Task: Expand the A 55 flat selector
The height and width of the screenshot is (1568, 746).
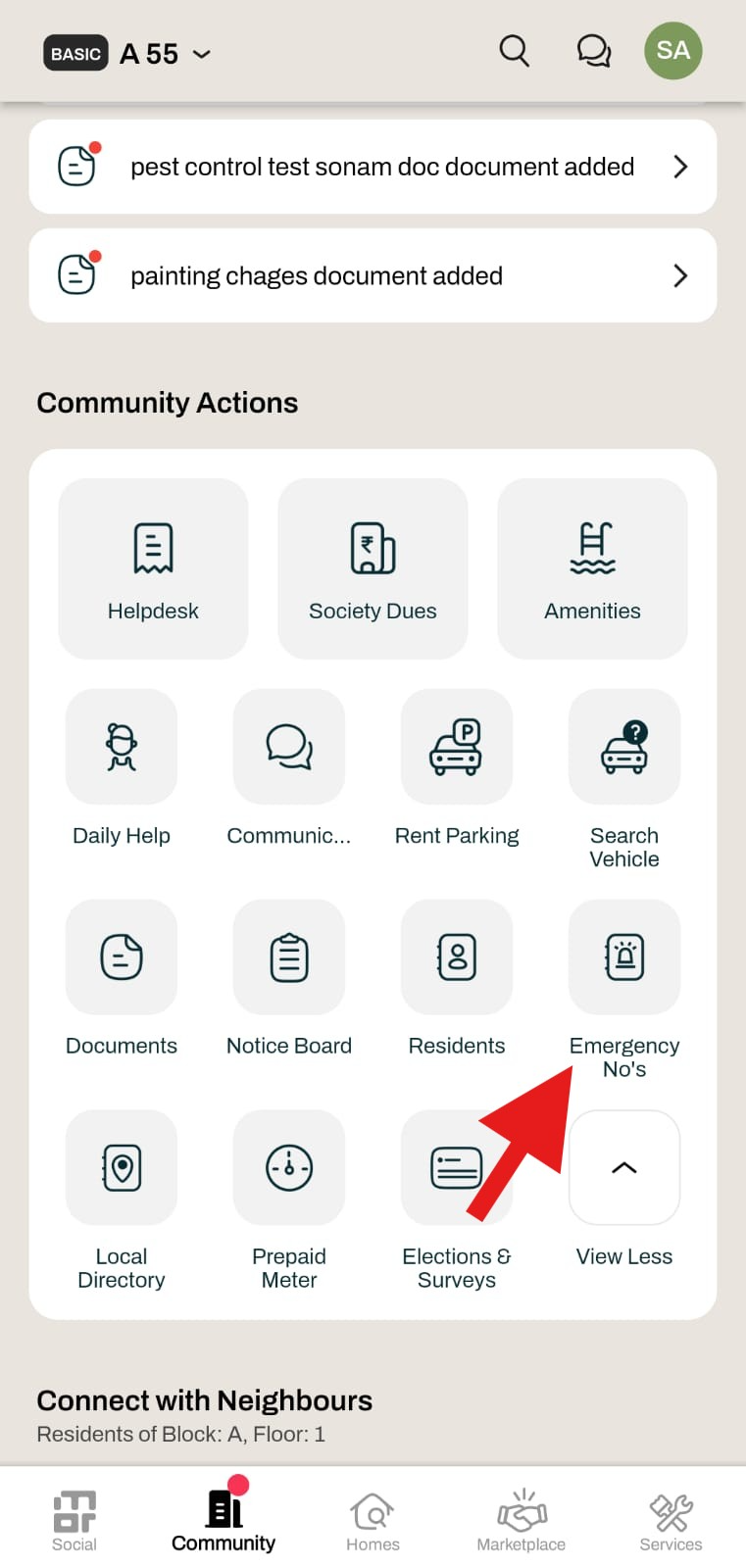Action: 165,54
